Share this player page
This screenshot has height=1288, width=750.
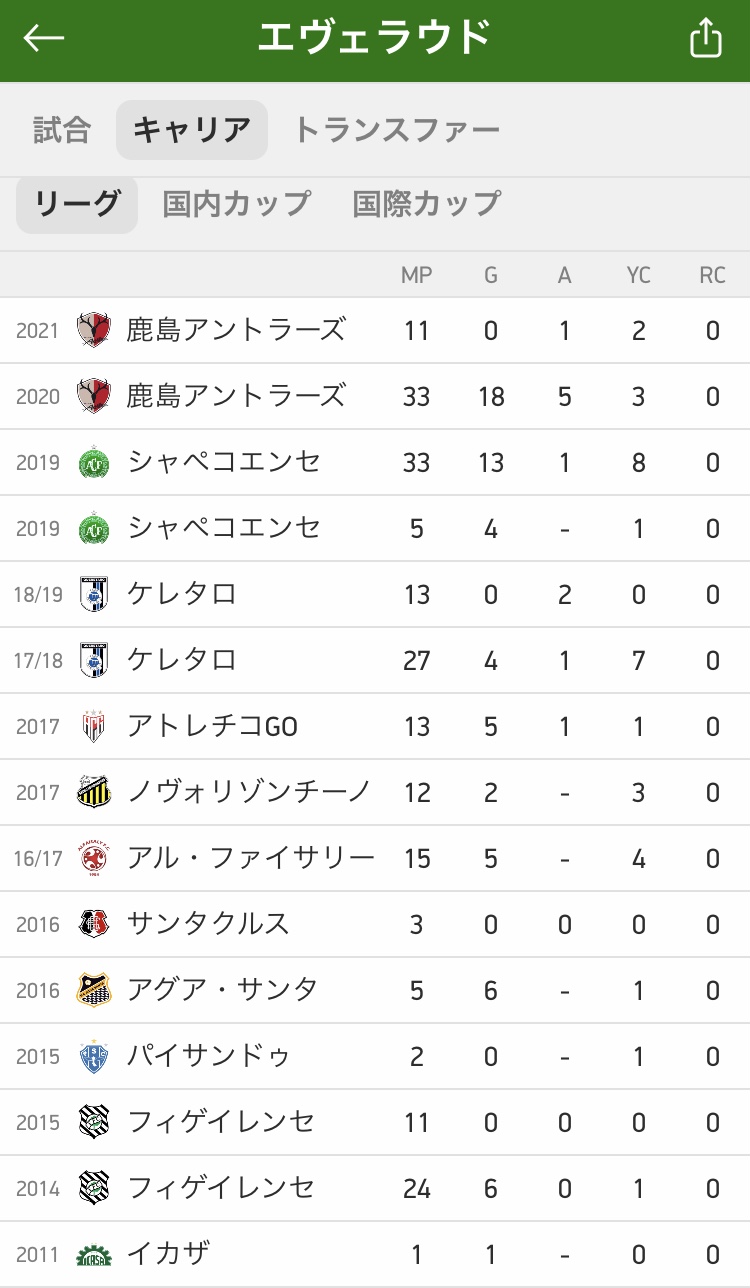click(705, 38)
